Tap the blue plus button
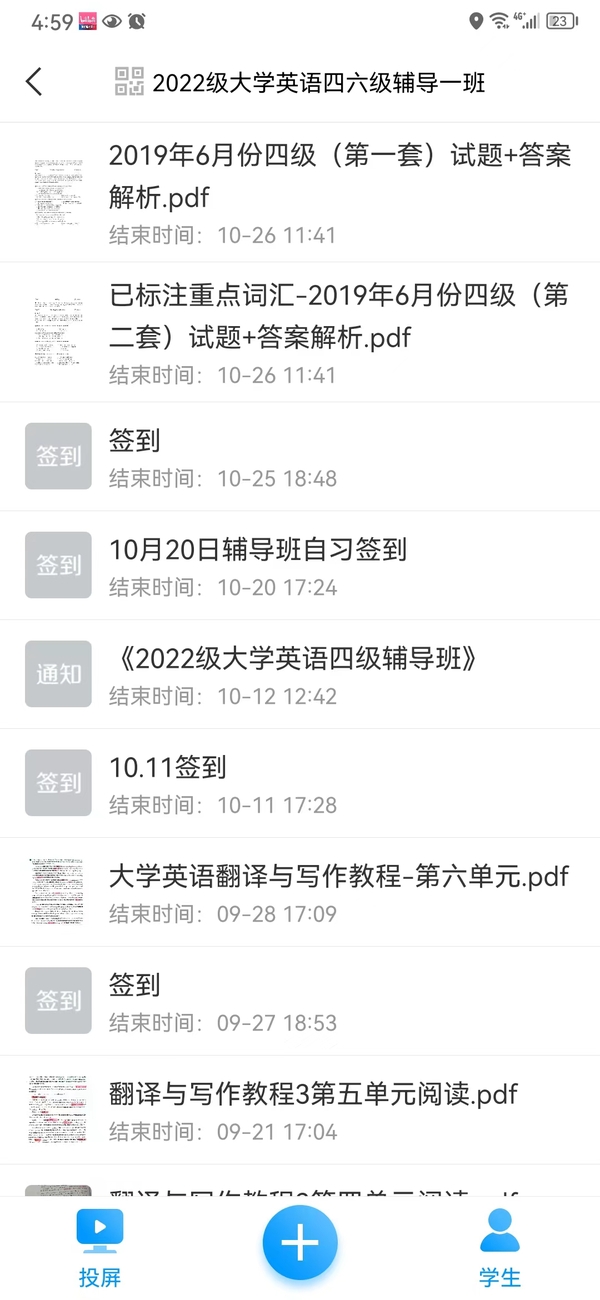The width and height of the screenshot is (600, 1300). 300,1243
